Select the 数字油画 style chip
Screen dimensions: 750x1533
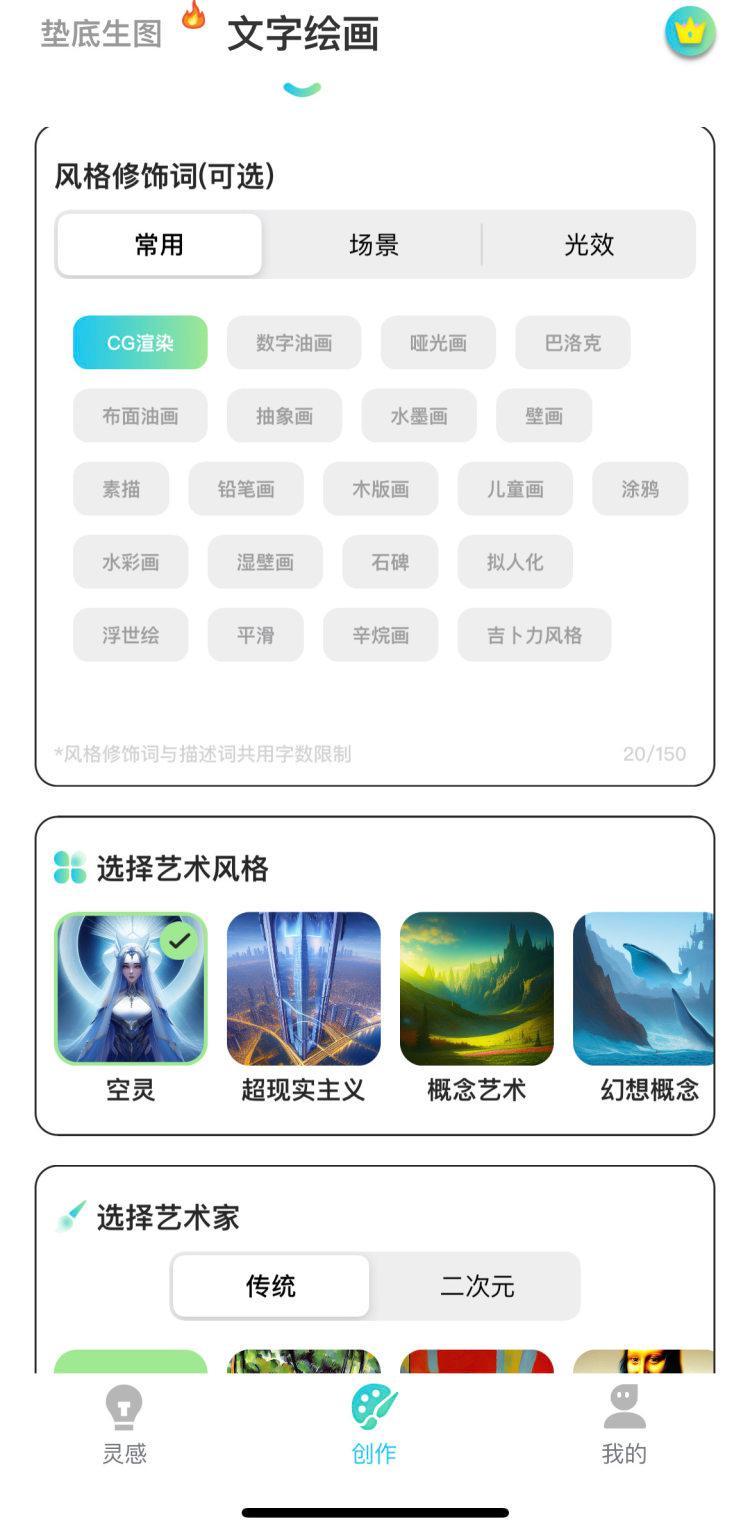coord(294,343)
